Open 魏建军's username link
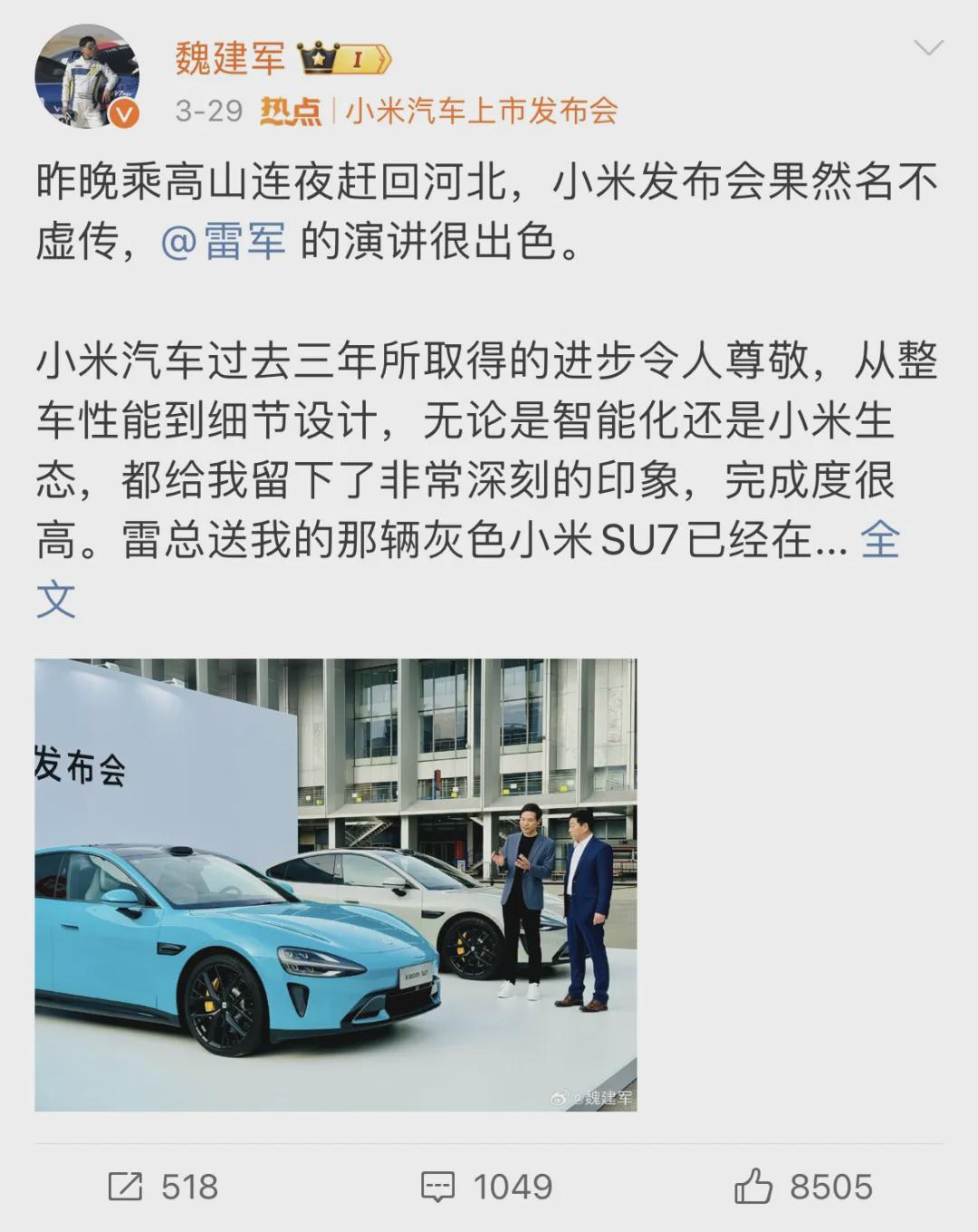Image resolution: width=978 pixels, height=1232 pixels. point(230,59)
